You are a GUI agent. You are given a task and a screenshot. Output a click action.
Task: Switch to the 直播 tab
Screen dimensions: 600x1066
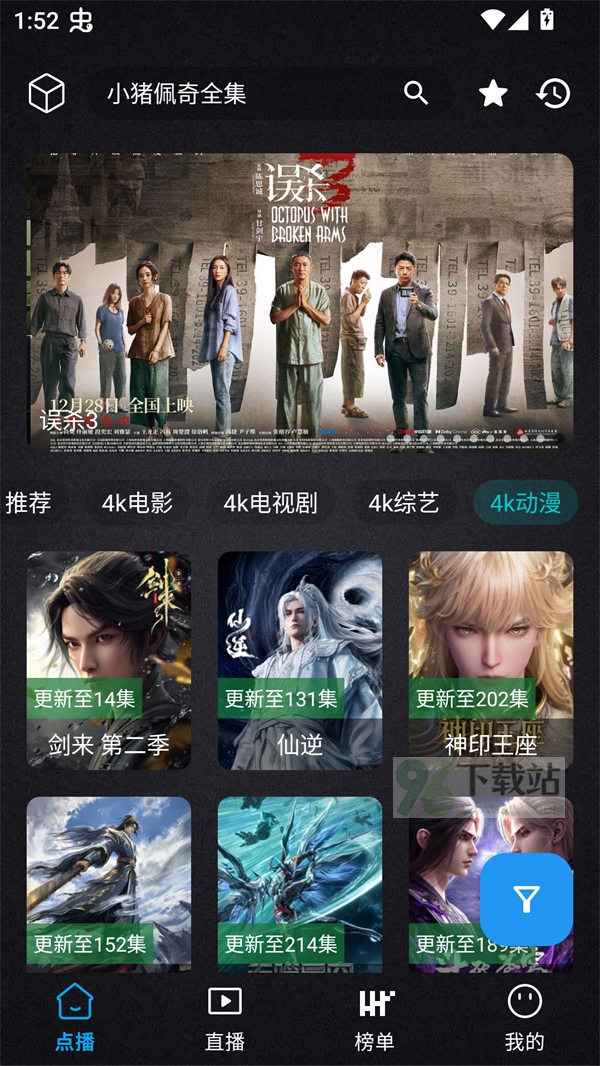[x=225, y=1018]
